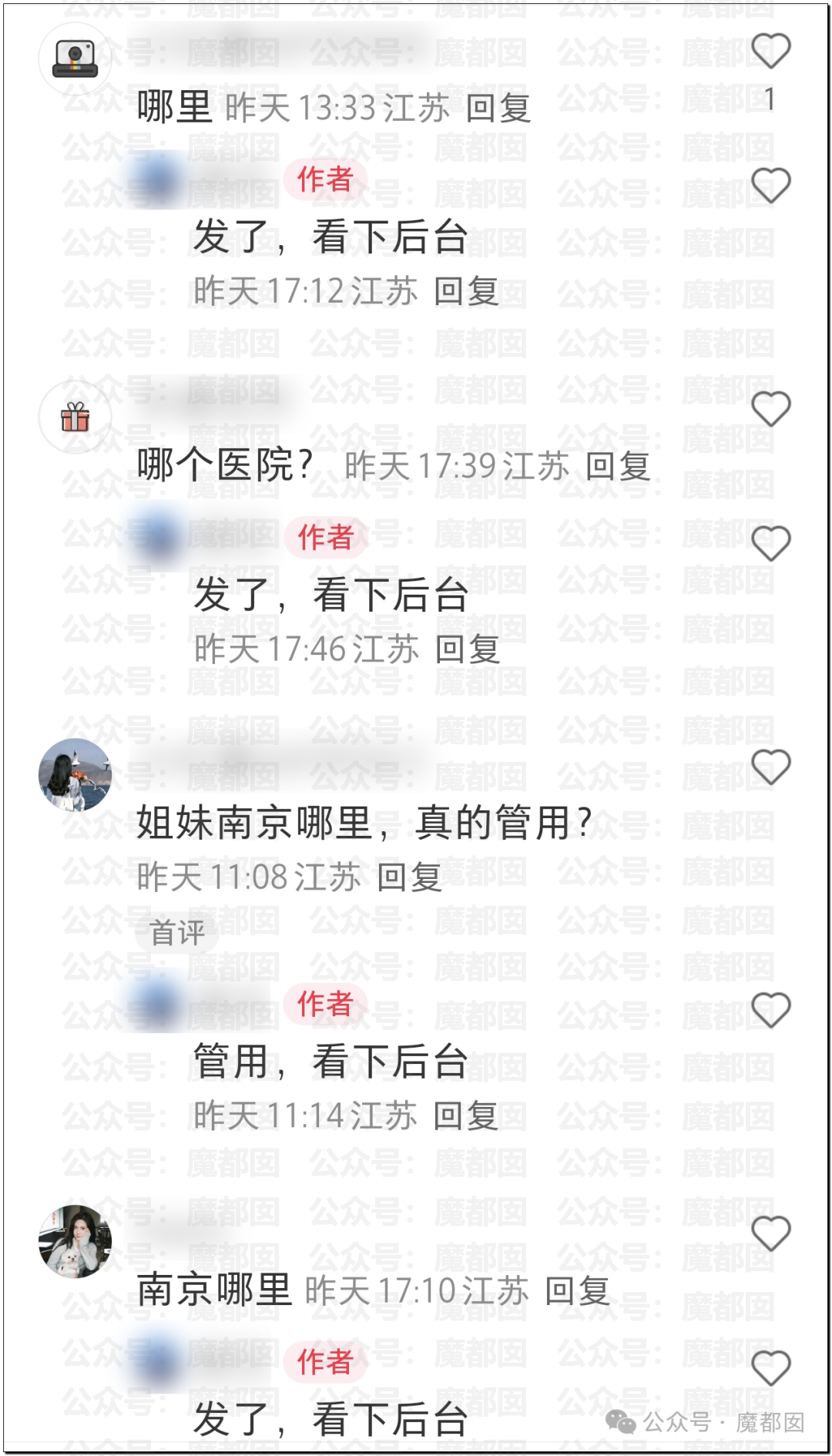
Task: Reply to the "哪个医院?" comment
Action: pos(618,466)
